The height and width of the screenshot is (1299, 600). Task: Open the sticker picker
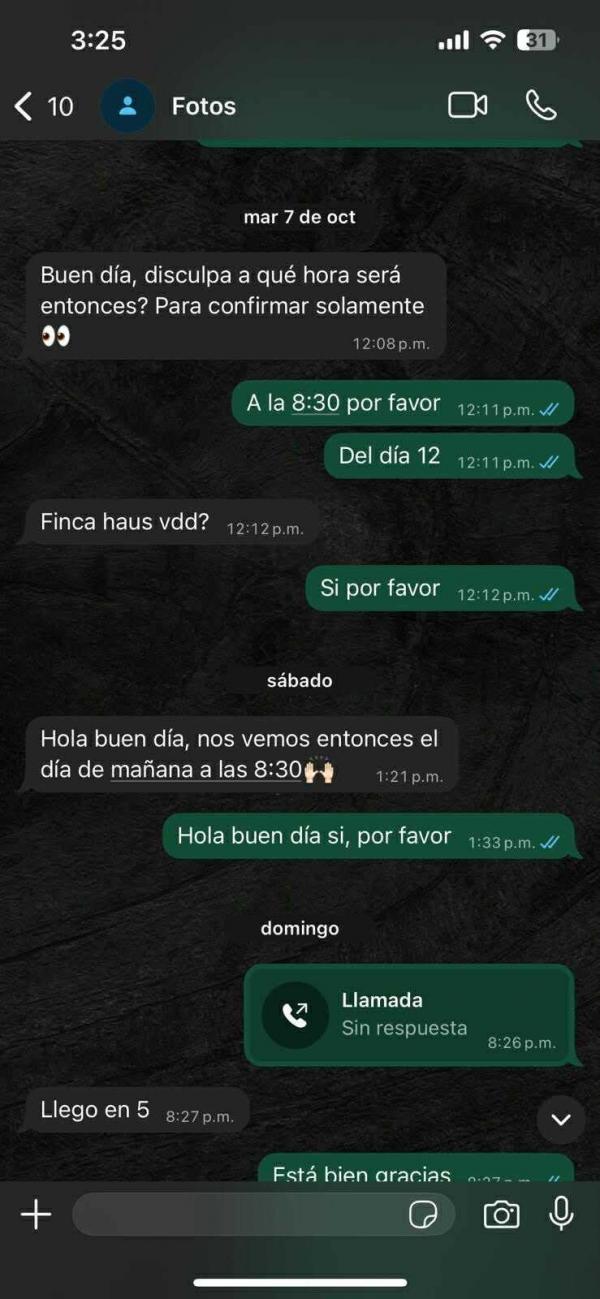click(423, 1215)
